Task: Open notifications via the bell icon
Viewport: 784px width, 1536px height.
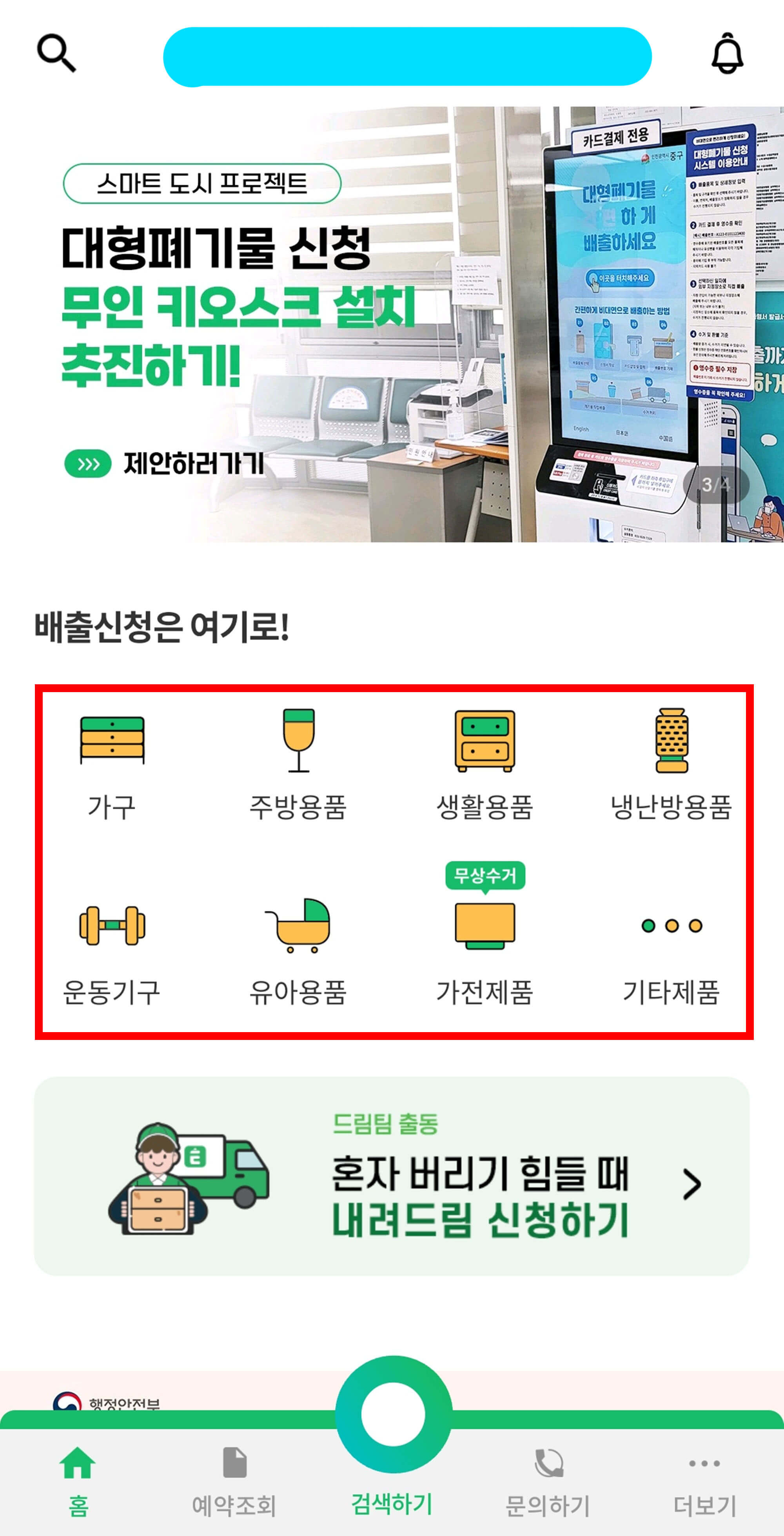Action: pos(728,55)
